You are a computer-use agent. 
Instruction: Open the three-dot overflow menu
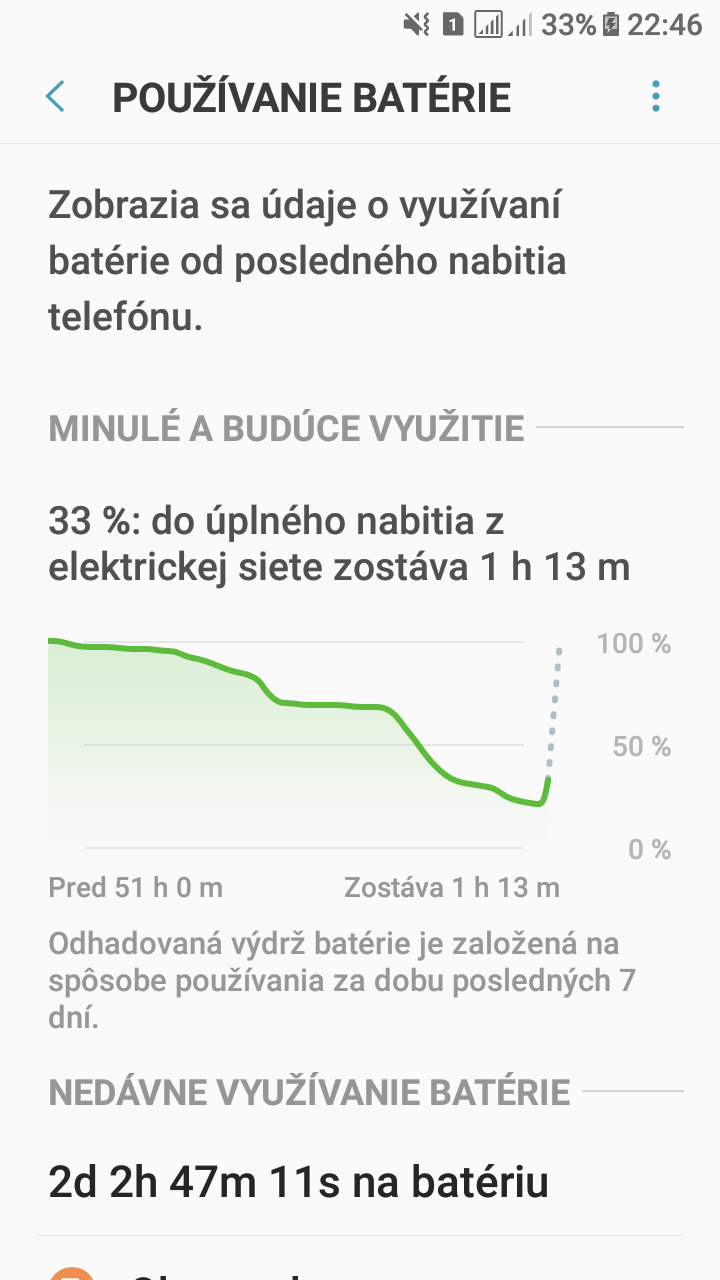pyautogui.click(x=656, y=97)
